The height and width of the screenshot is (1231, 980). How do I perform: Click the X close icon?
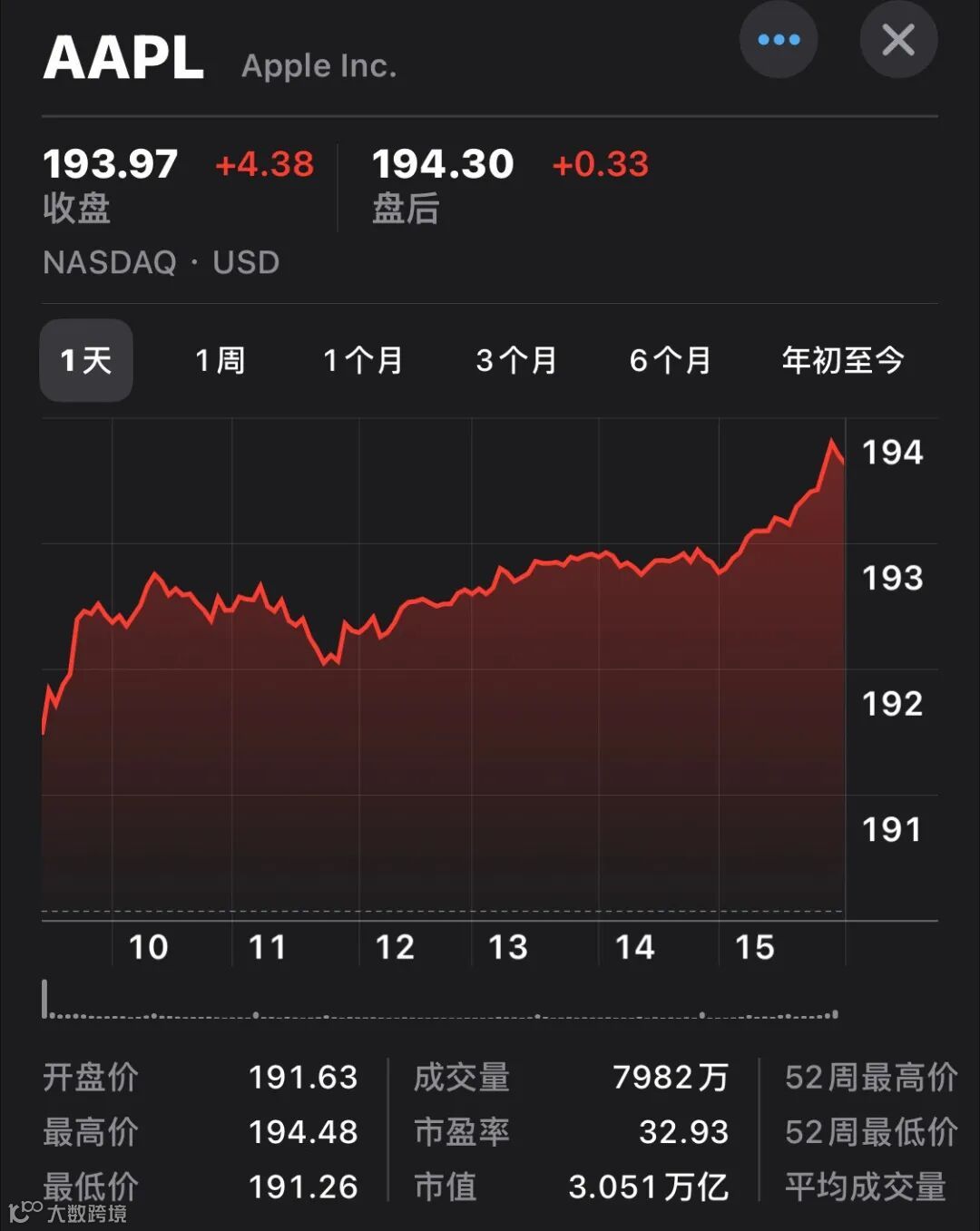[897, 40]
